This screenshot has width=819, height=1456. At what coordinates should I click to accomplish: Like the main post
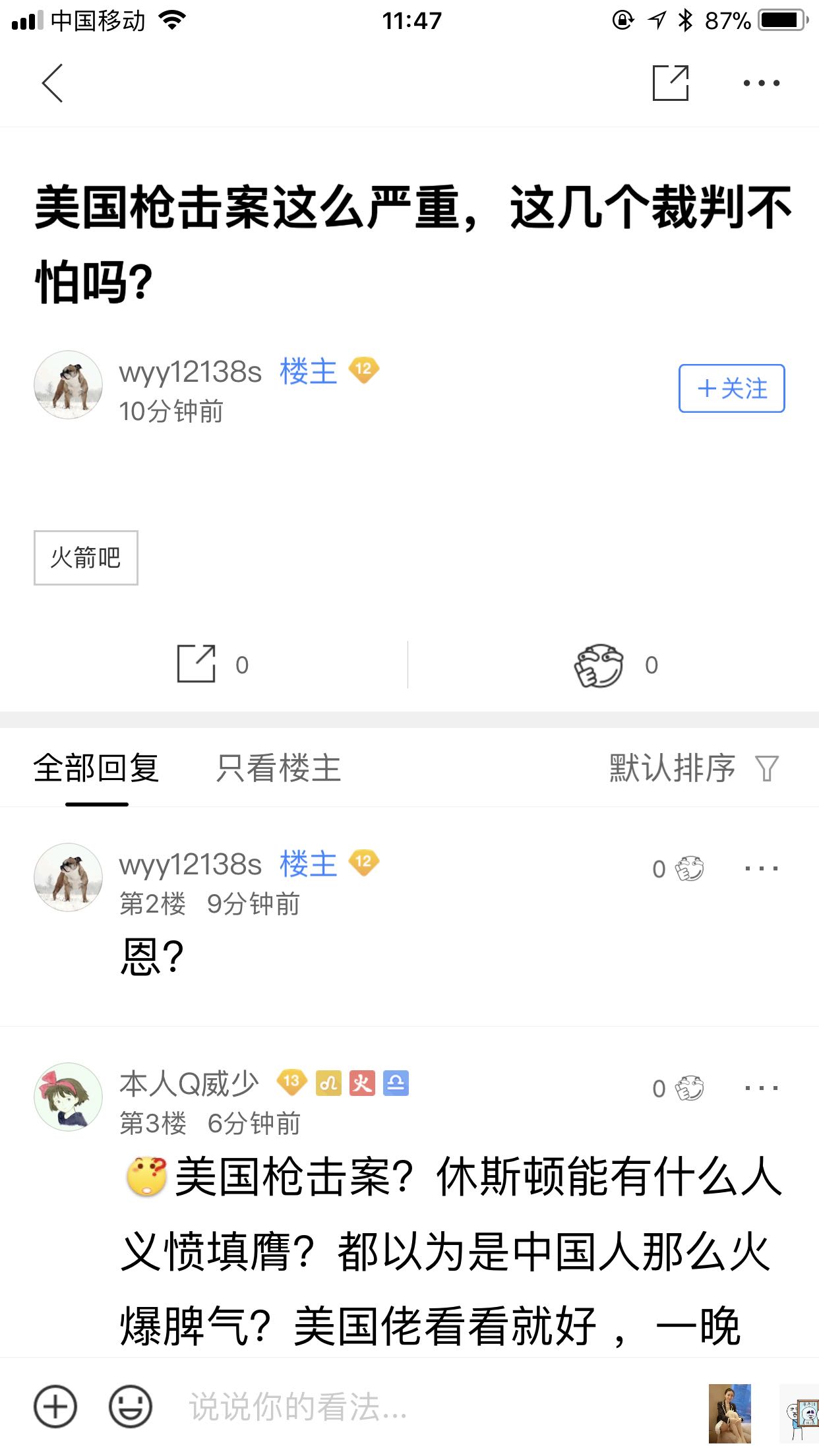click(599, 665)
